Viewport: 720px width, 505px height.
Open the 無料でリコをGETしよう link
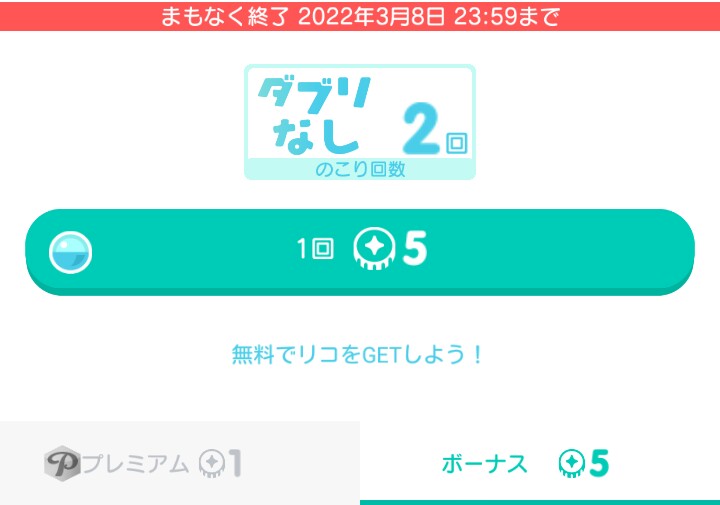pos(358,354)
